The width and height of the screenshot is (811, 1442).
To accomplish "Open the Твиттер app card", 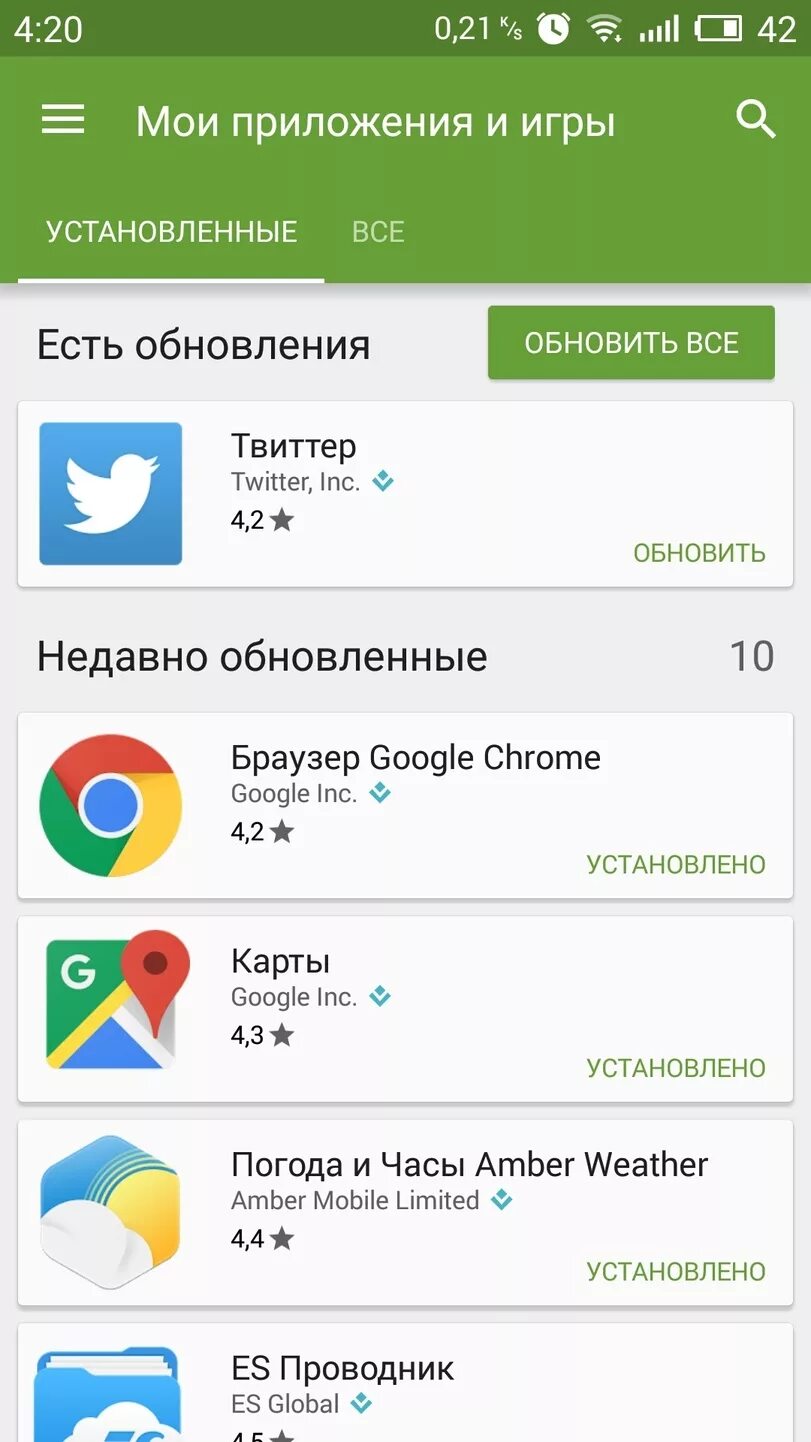I will (400, 480).
